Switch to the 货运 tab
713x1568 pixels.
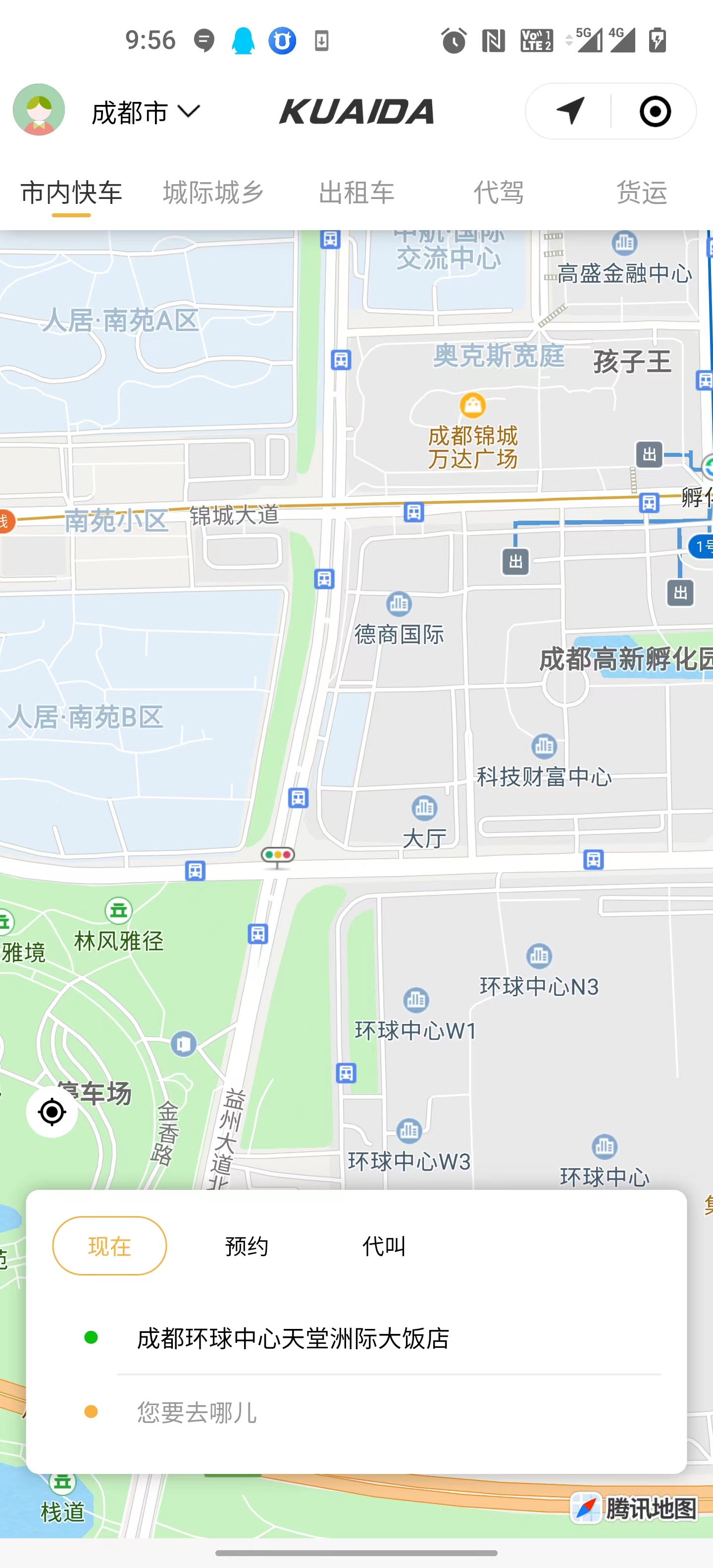coord(642,193)
